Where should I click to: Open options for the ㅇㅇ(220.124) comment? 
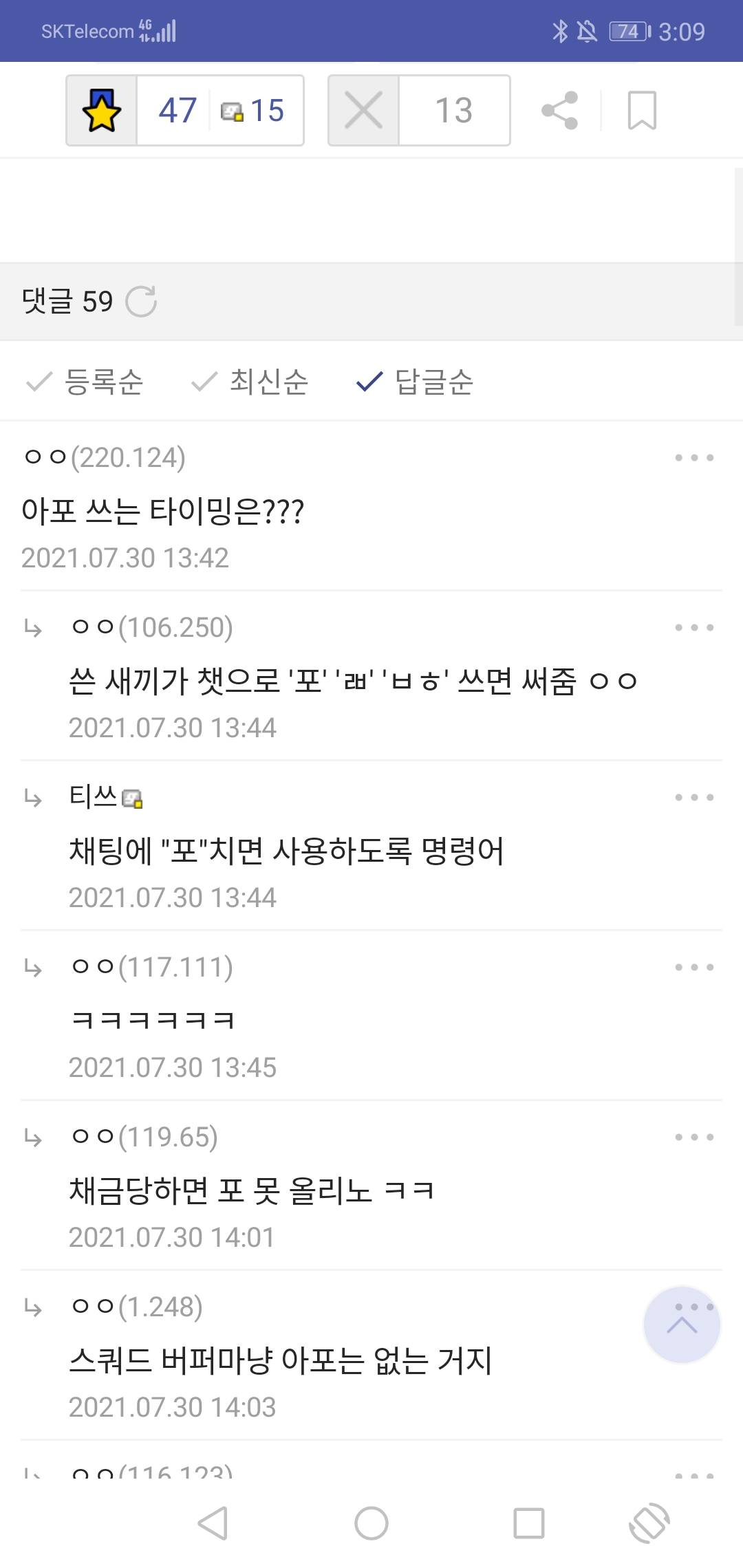[x=693, y=457]
